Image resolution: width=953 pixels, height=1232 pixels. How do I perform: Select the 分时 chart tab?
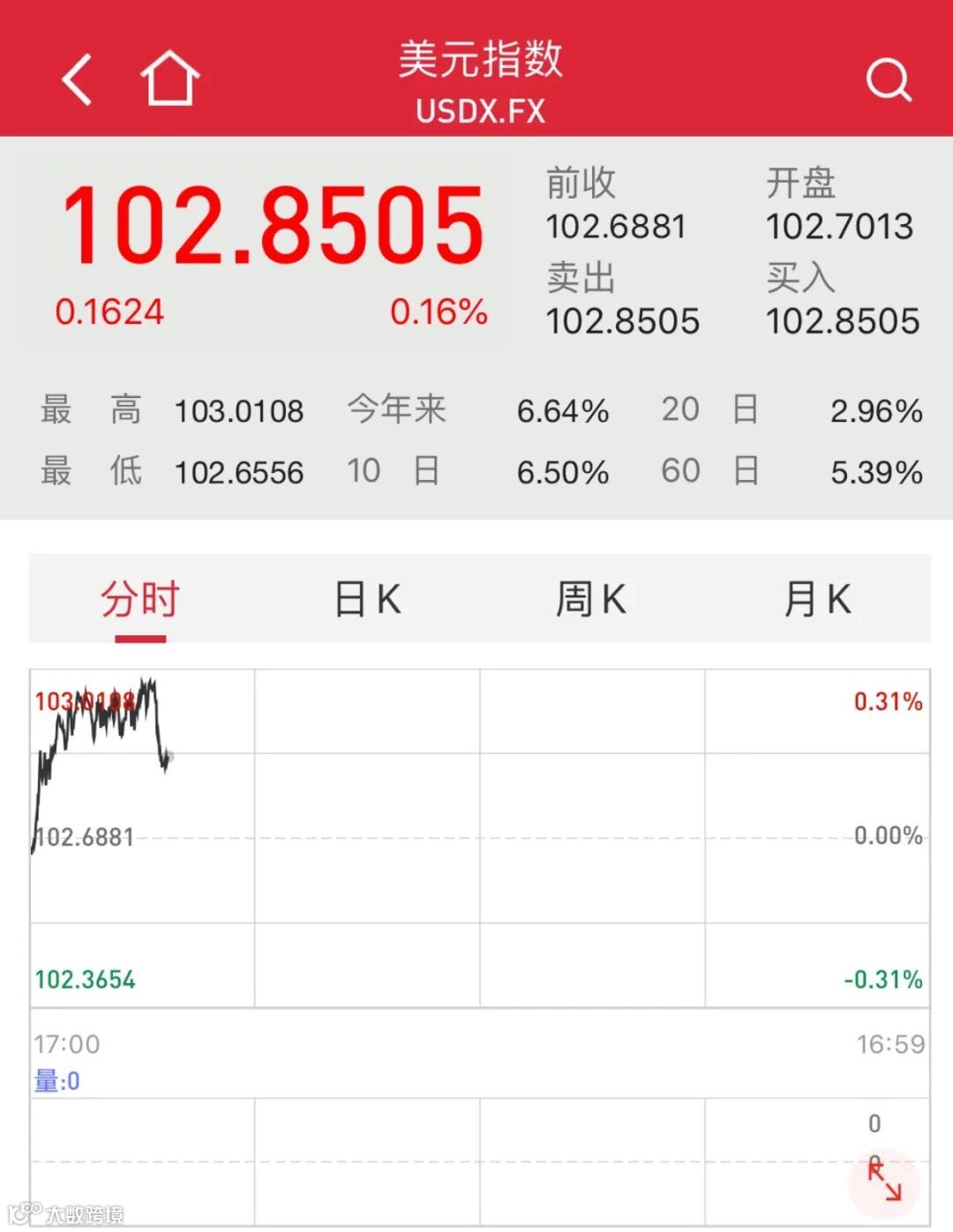(140, 600)
